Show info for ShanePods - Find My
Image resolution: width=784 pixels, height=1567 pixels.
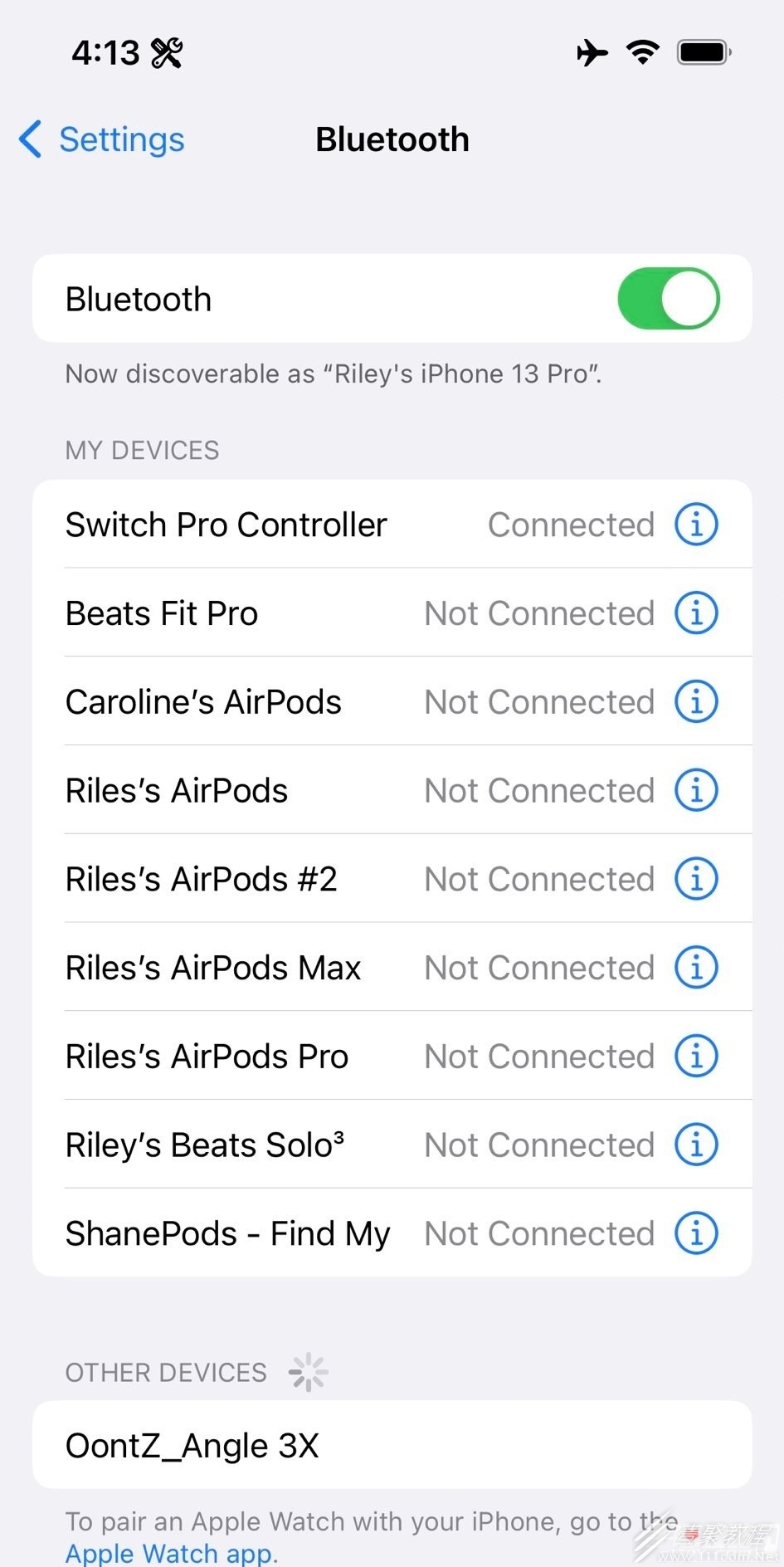coord(696,1233)
